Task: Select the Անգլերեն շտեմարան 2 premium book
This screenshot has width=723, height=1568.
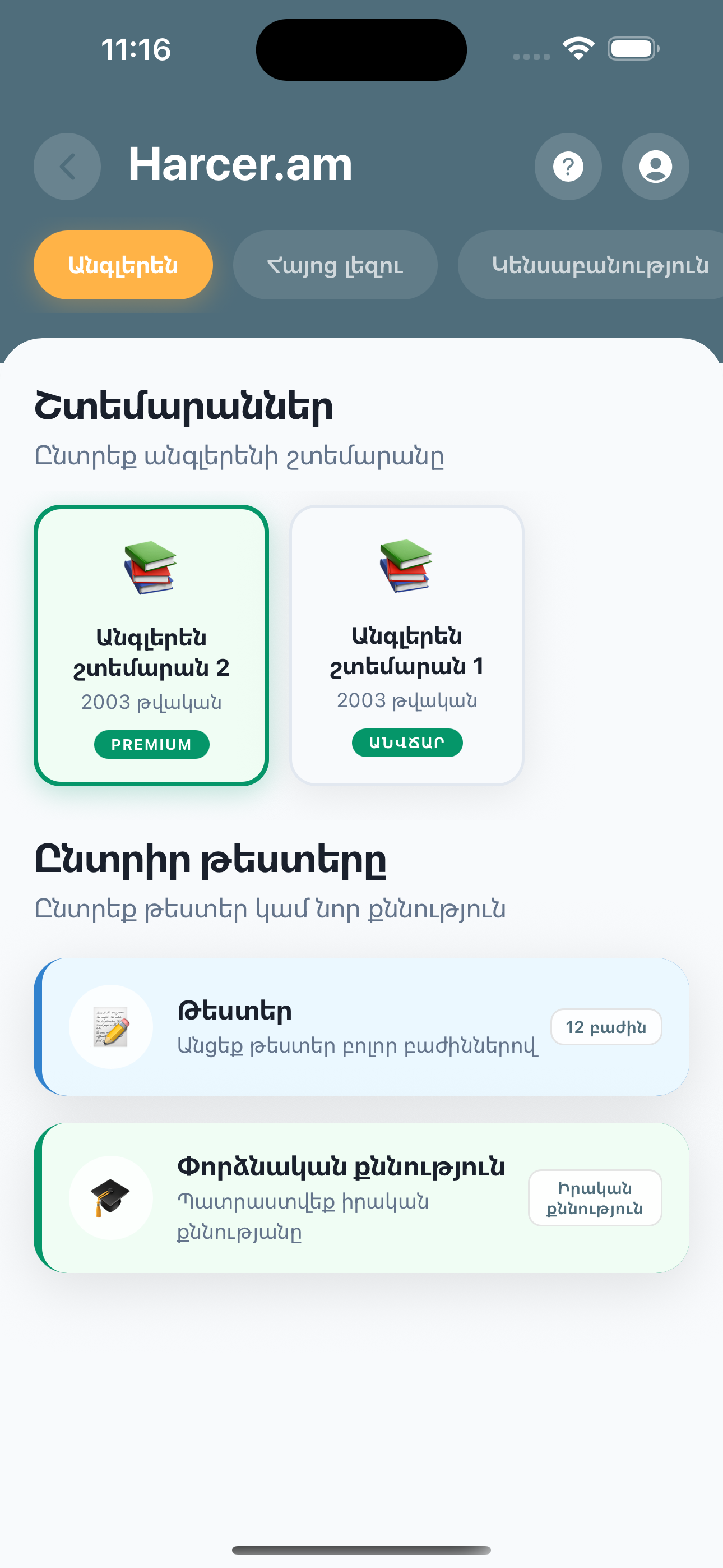Action: (x=151, y=645)
